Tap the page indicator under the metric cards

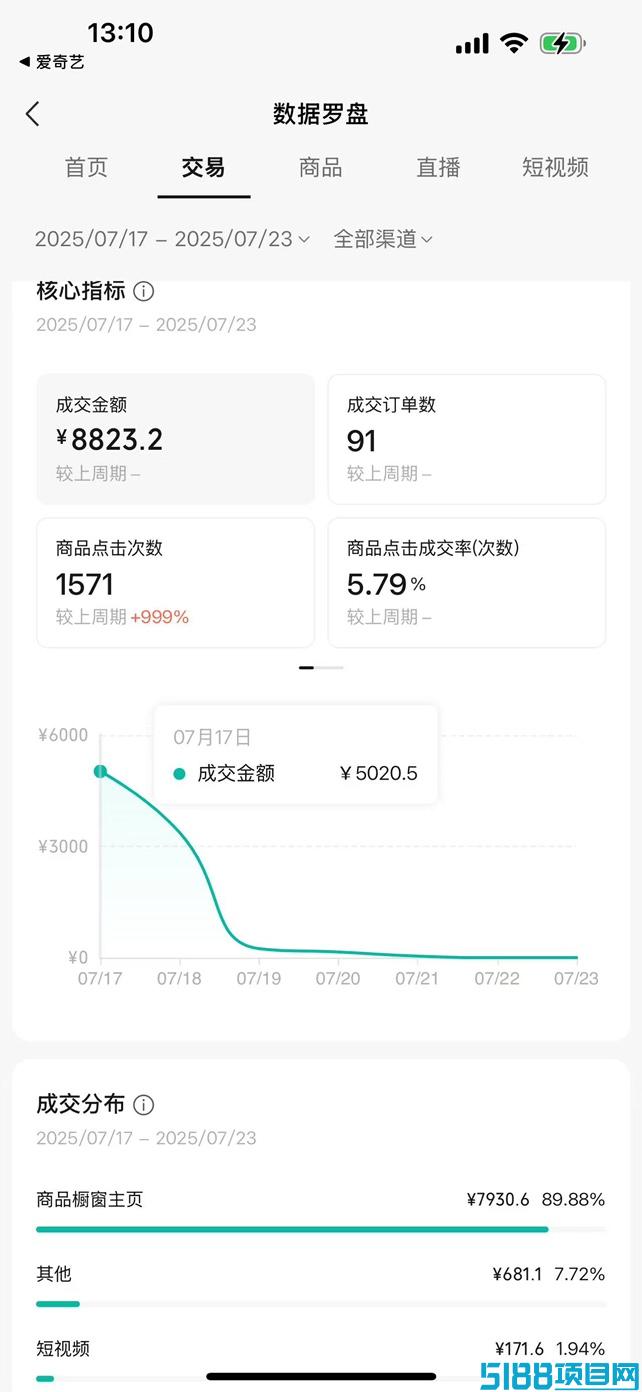coord(321,667)
